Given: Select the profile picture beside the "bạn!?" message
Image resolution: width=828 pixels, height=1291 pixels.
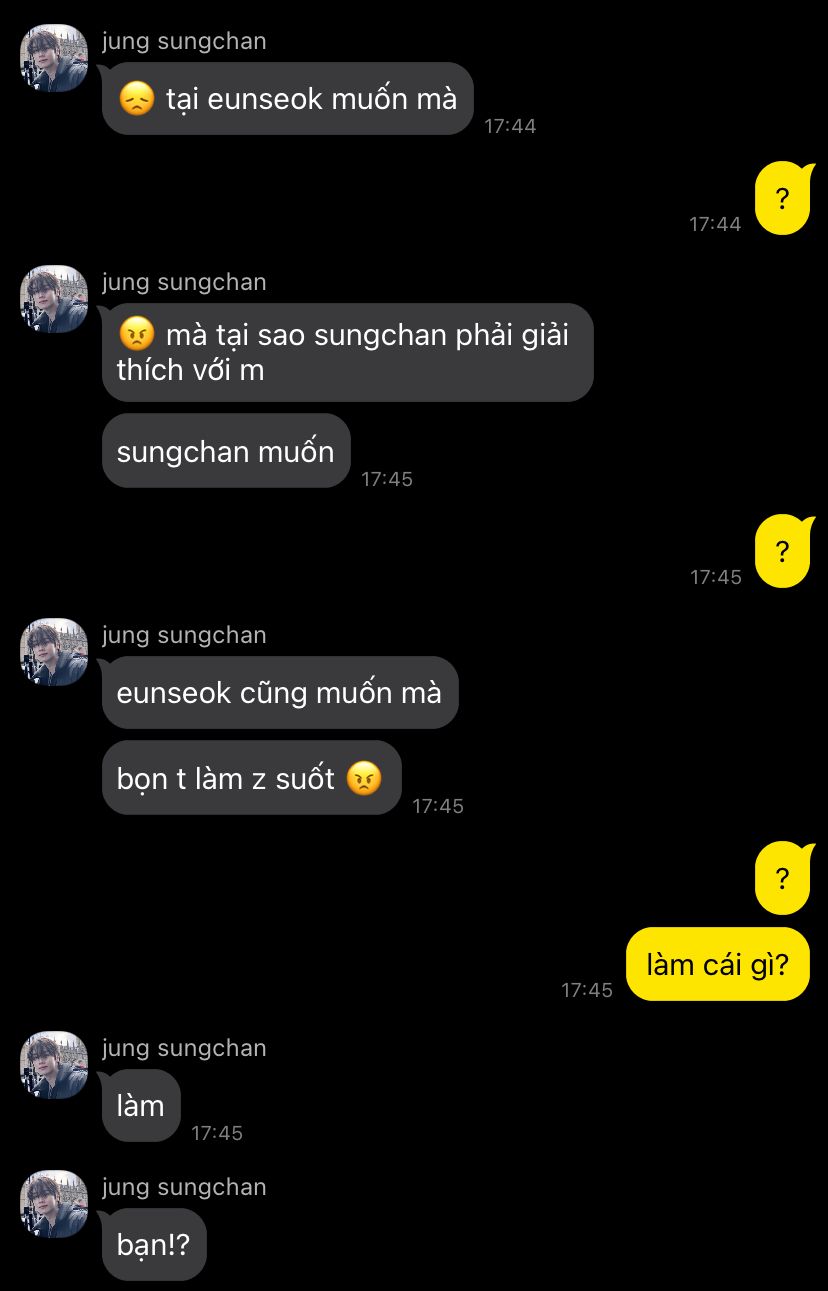Looking at the screenshot, I should [54, 1204].
